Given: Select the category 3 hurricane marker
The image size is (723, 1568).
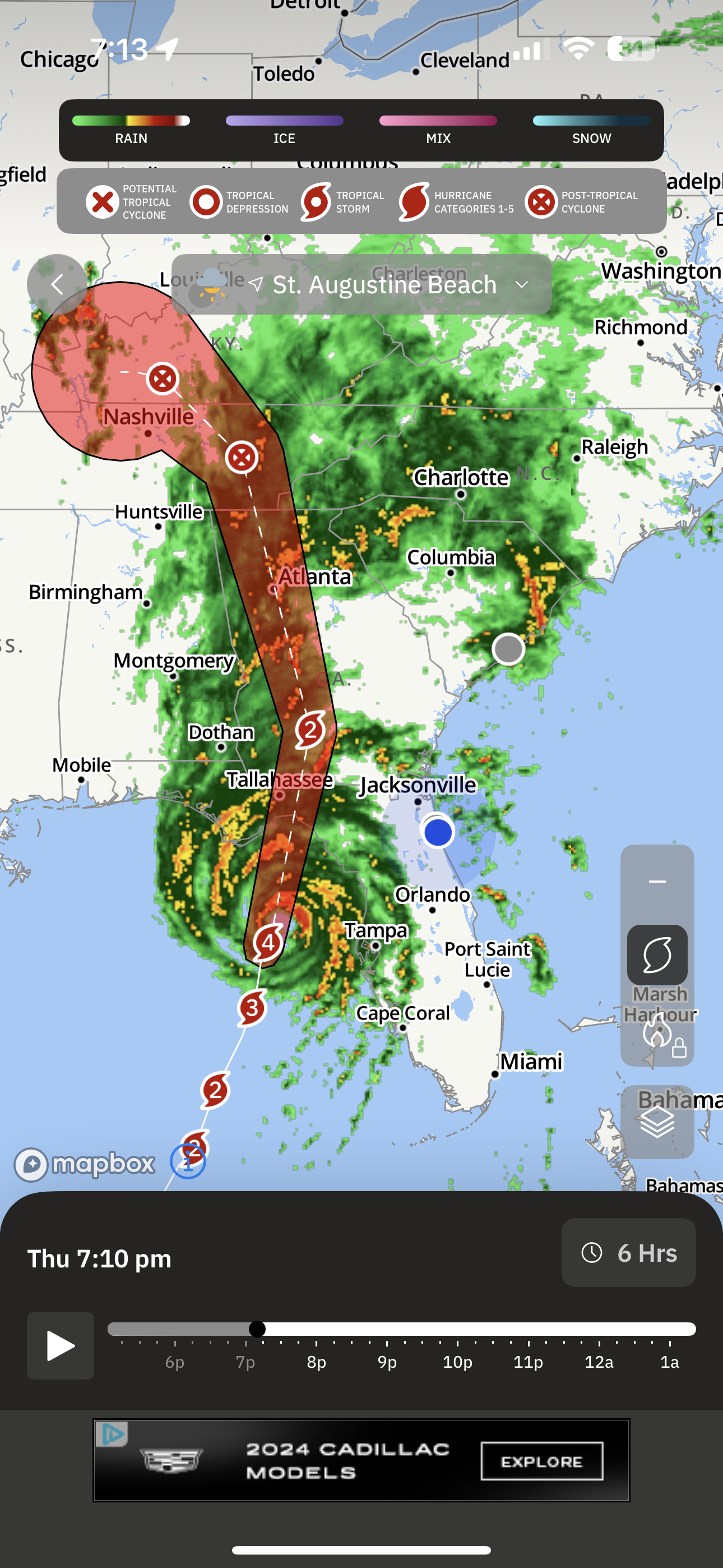Looking at the screenshot, I should [x=252, y=1008].
